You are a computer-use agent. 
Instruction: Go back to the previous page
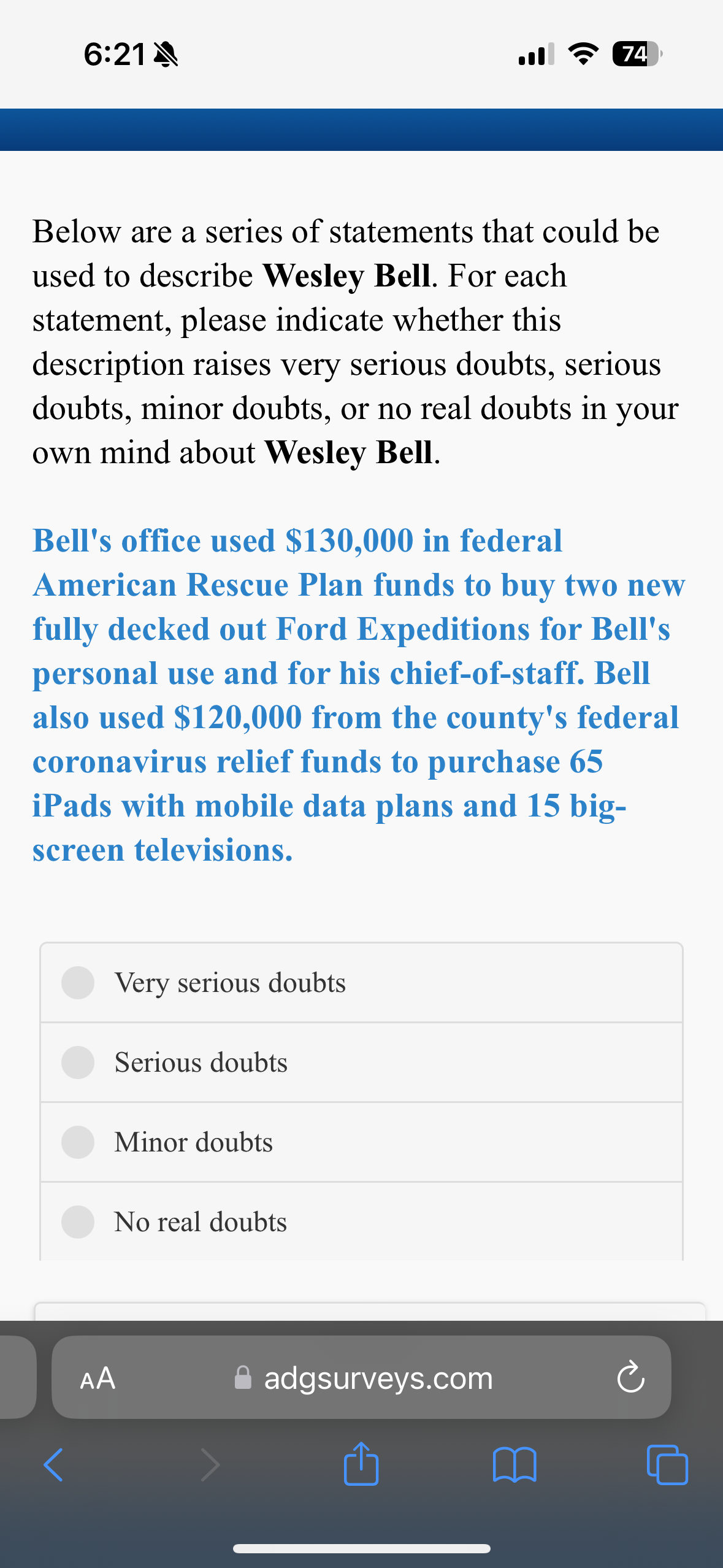(x=54, y=1465)
